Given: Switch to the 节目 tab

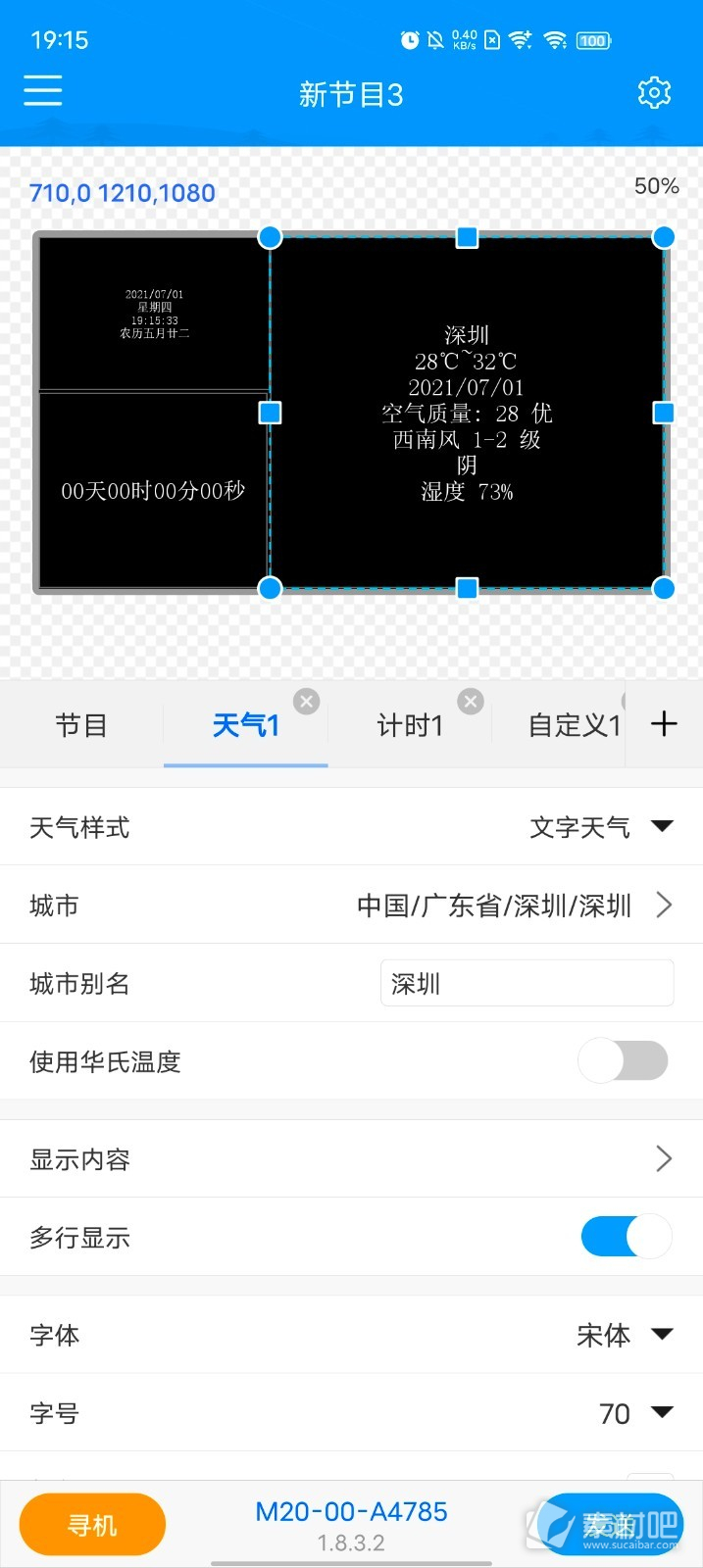Looking at the screenshot, I should click(x=81, y=725).
